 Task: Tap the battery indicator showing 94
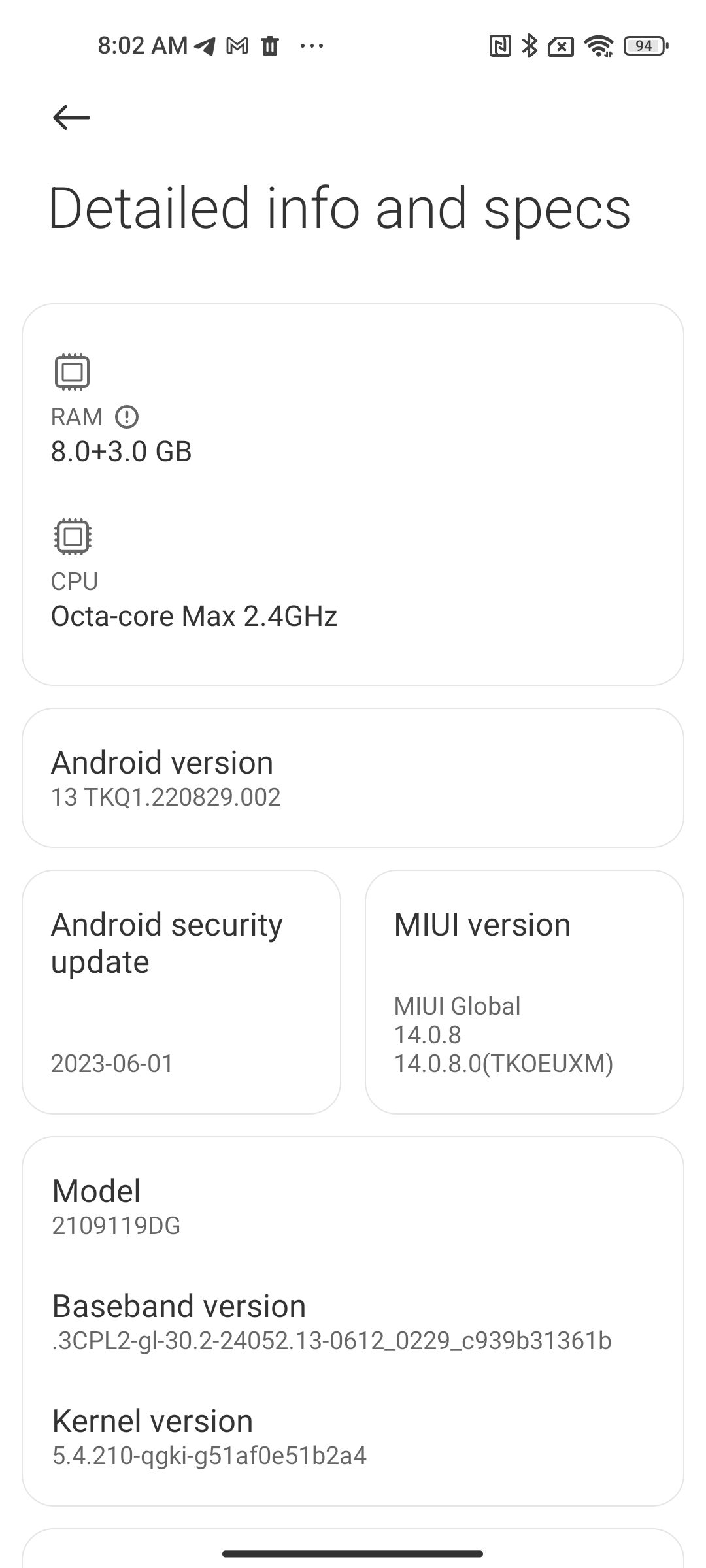click(644, 46)
